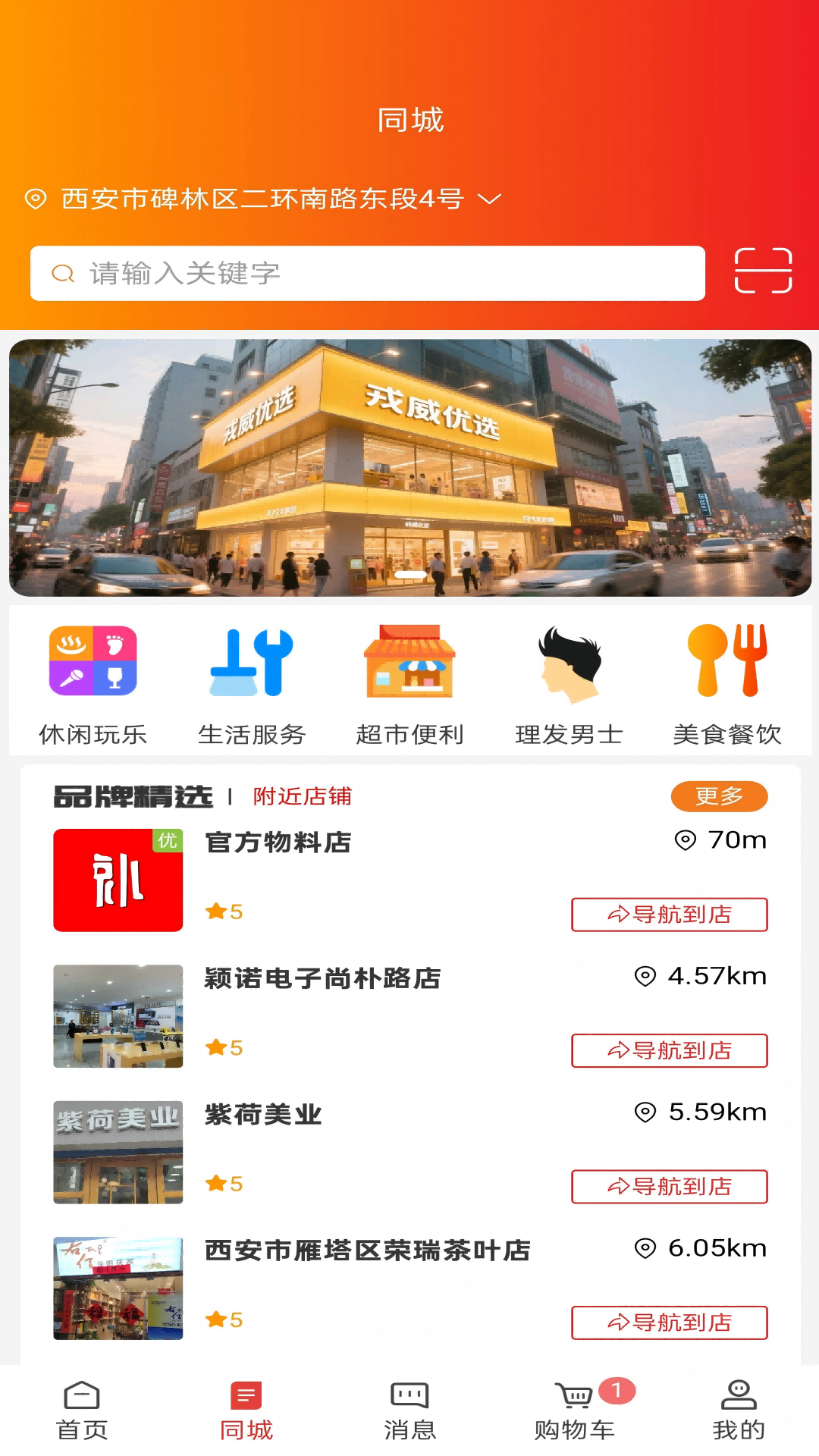Tap the 超市便利 store icon

pyautogui.click(x=409, y=661)
